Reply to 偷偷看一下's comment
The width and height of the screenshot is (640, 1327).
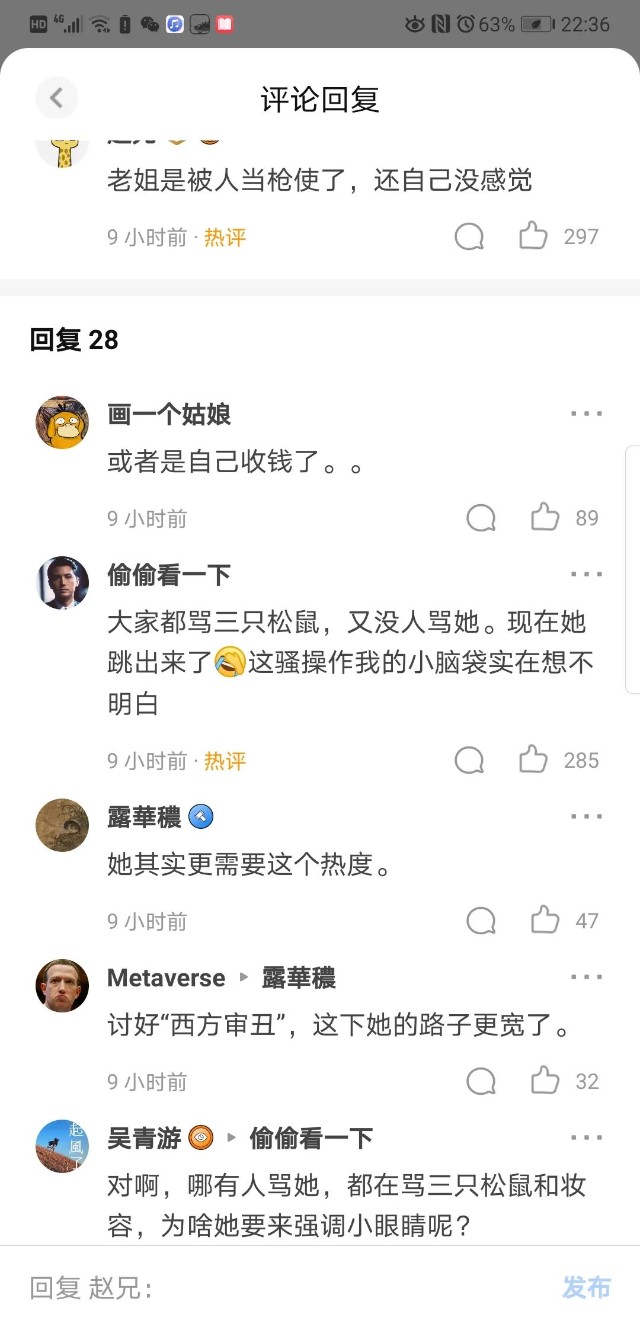(x=469, y=761)
